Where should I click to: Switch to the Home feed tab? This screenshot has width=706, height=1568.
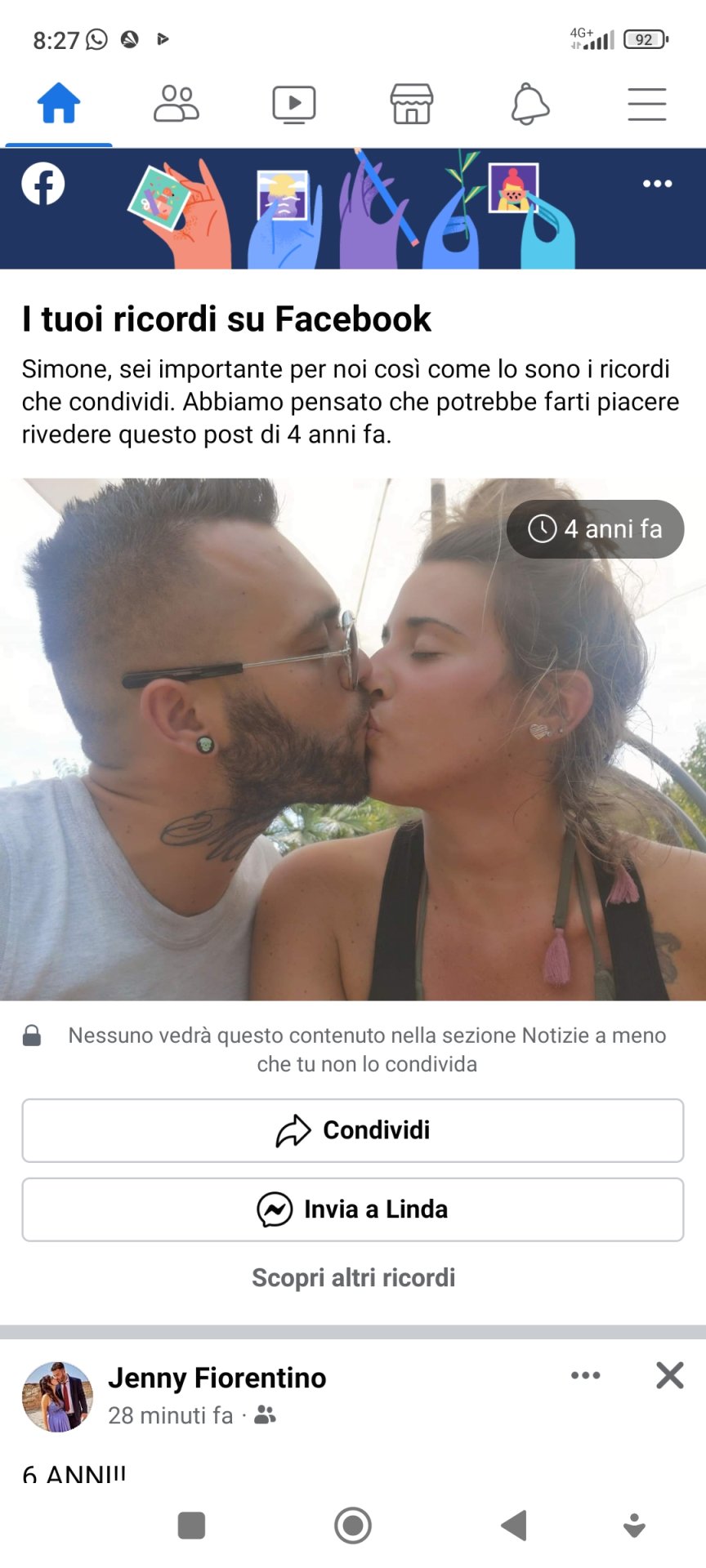point(59,105)
